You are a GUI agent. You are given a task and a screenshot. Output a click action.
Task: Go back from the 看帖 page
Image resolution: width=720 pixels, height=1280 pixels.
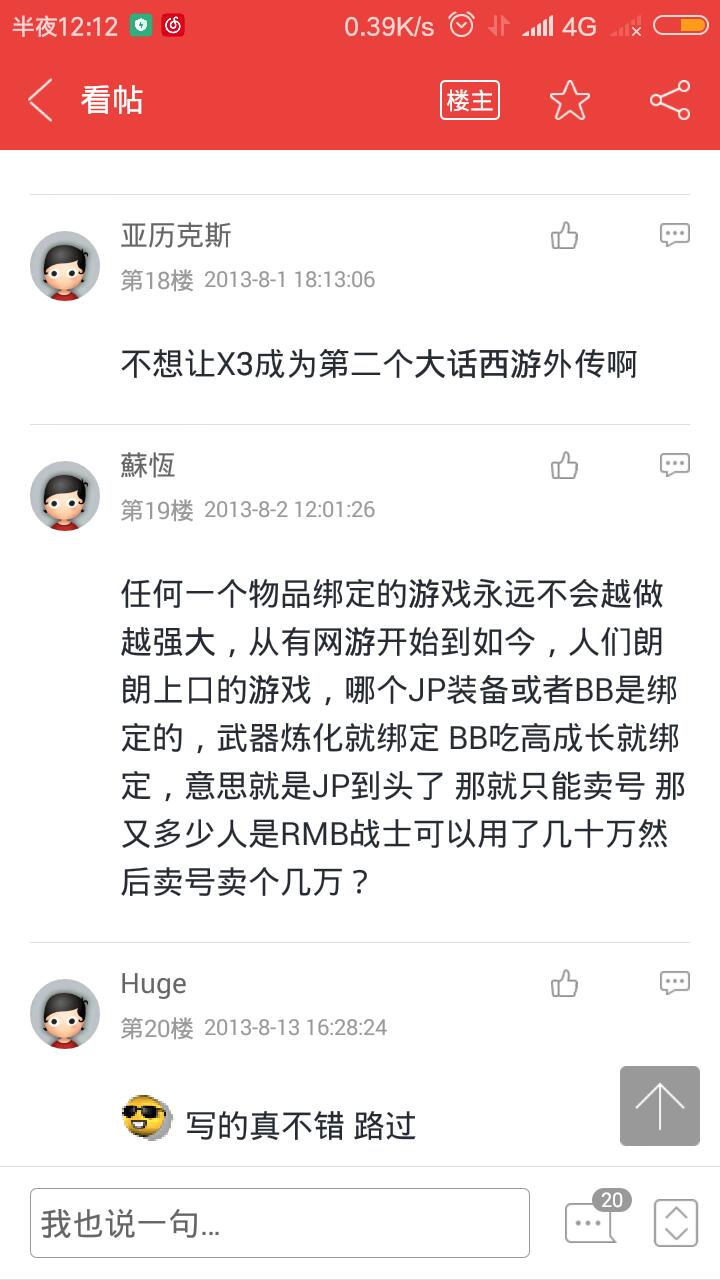tap(40, 100)
